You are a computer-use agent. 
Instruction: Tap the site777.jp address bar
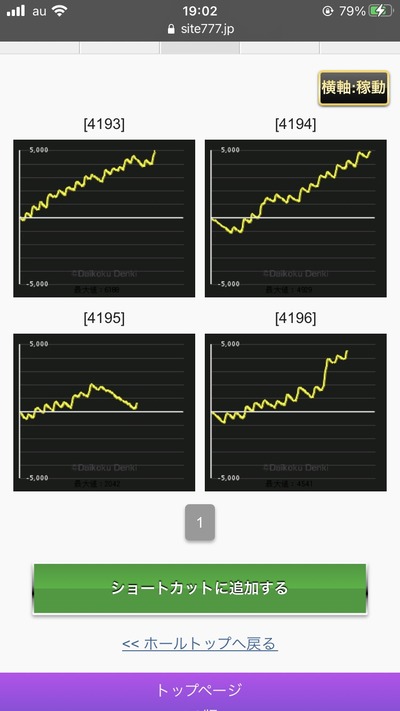[200, 29]
